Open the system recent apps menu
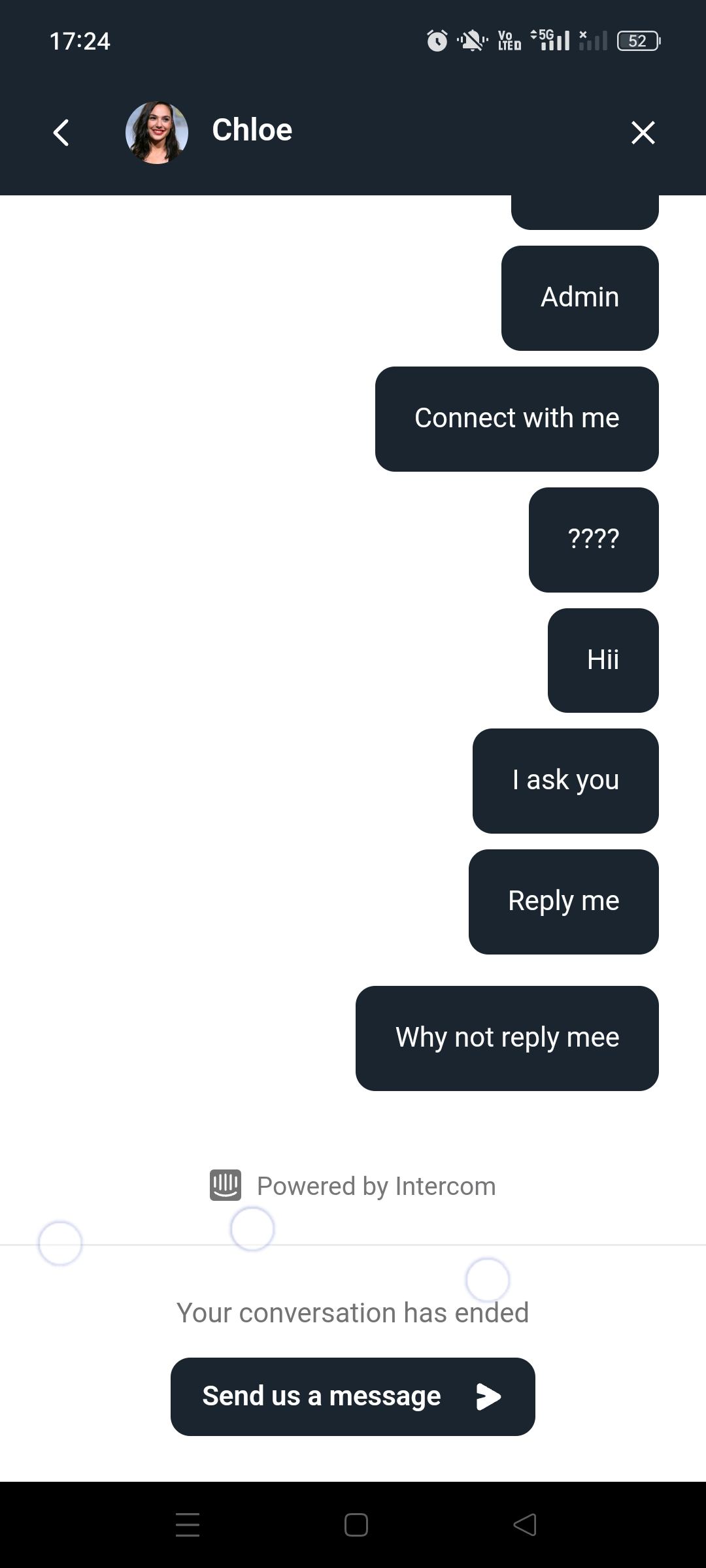This screenshot has width=706, height=1568. pos(188,1525)
